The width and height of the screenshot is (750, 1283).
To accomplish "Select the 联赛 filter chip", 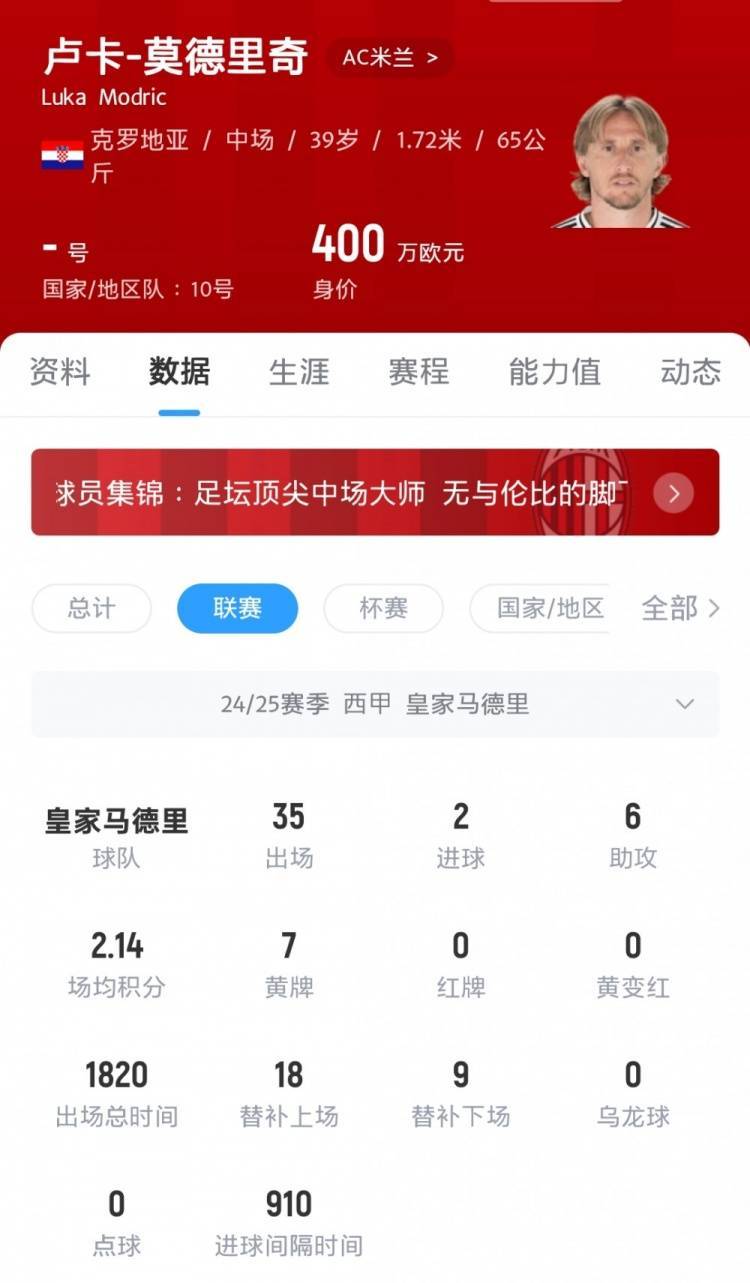I will (237, 608).
